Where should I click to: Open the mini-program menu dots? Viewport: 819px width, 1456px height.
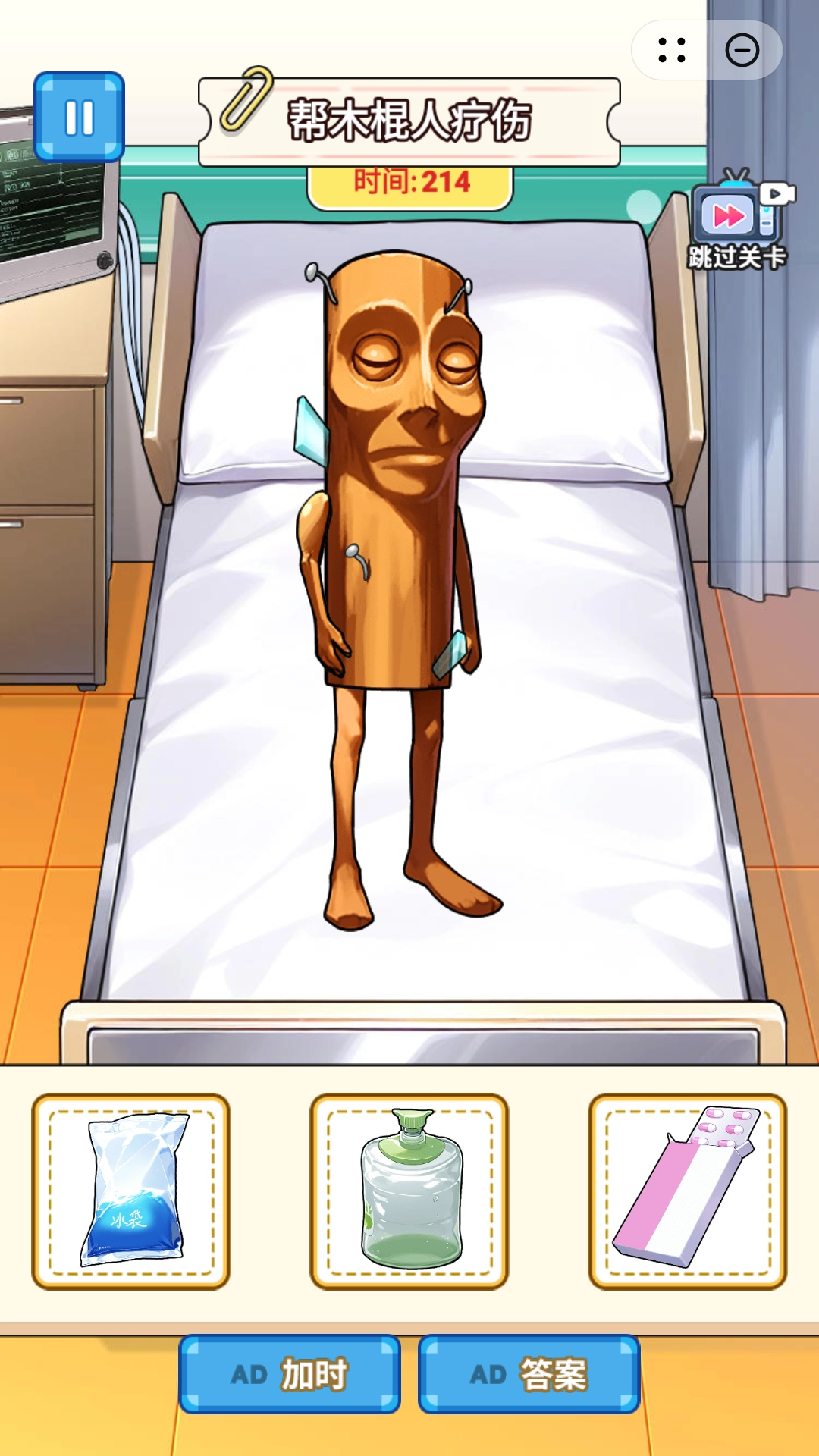(x=672, y=50)
